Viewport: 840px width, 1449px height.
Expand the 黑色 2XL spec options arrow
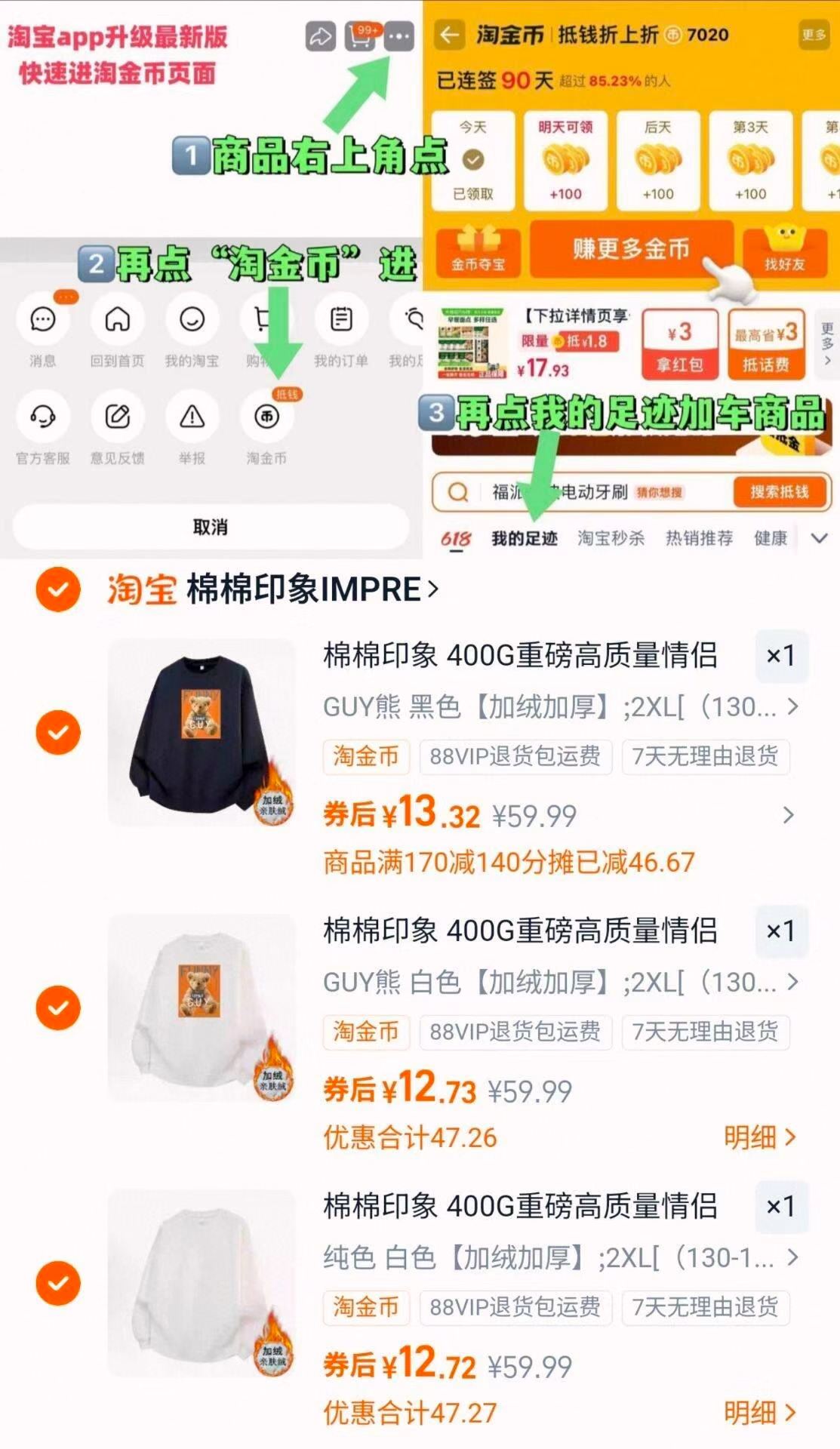click(792, 708)
